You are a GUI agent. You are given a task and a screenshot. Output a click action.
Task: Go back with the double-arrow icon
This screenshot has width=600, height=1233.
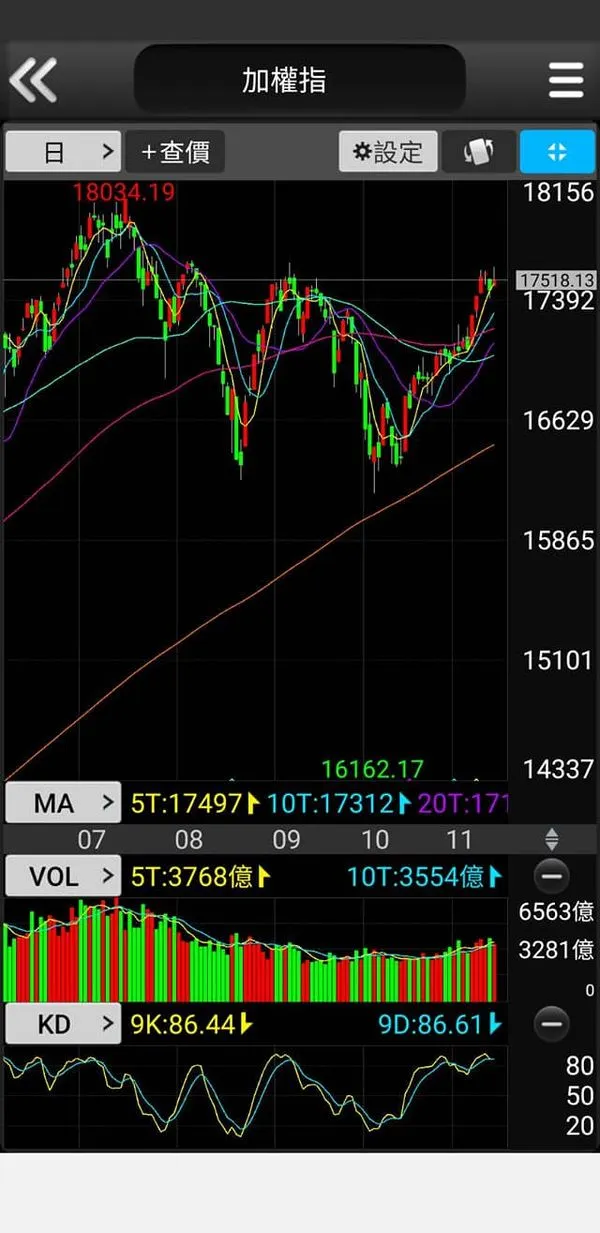tap(34, 79)
